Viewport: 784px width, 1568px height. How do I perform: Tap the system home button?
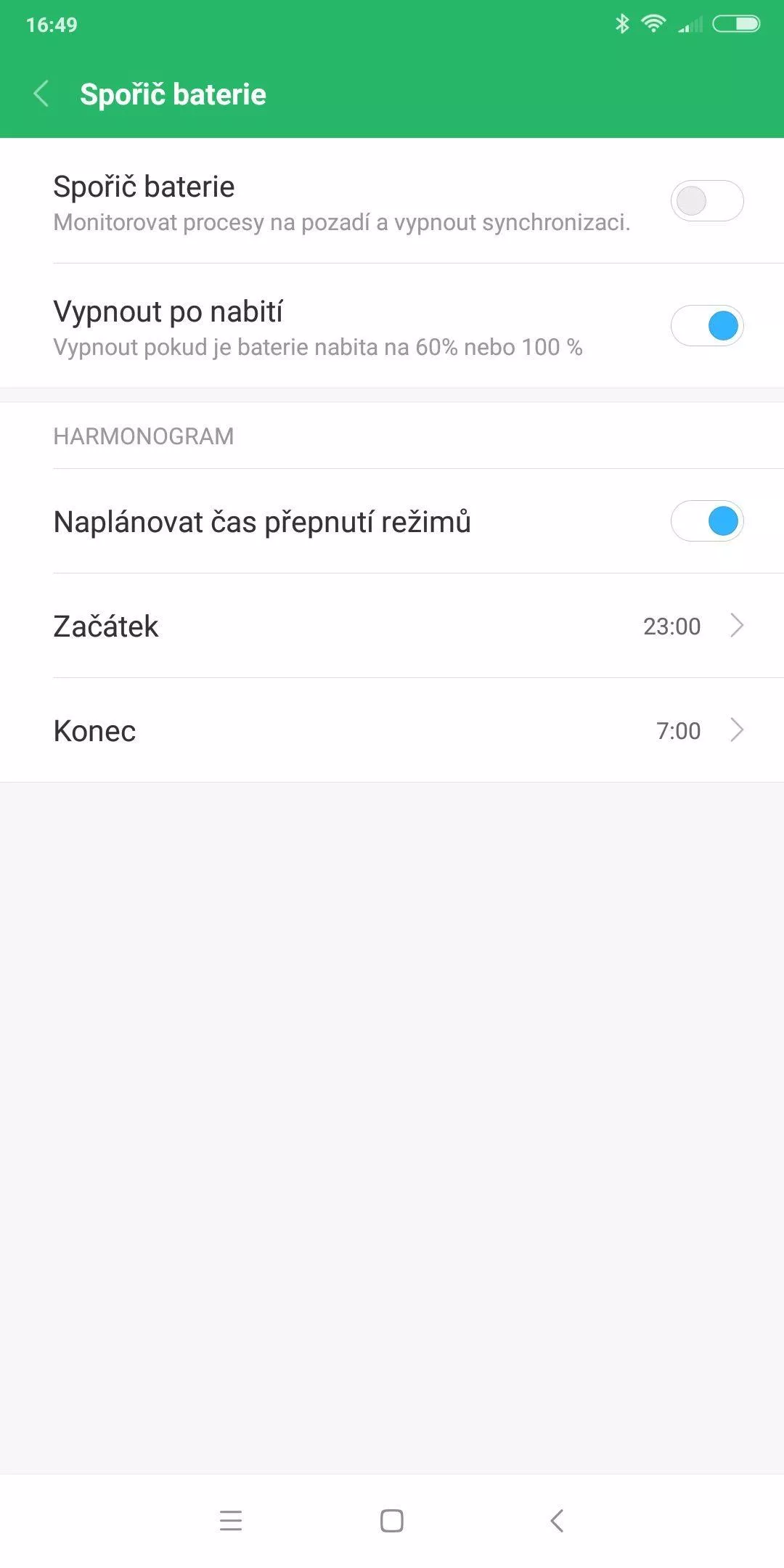pos(392,1521)
